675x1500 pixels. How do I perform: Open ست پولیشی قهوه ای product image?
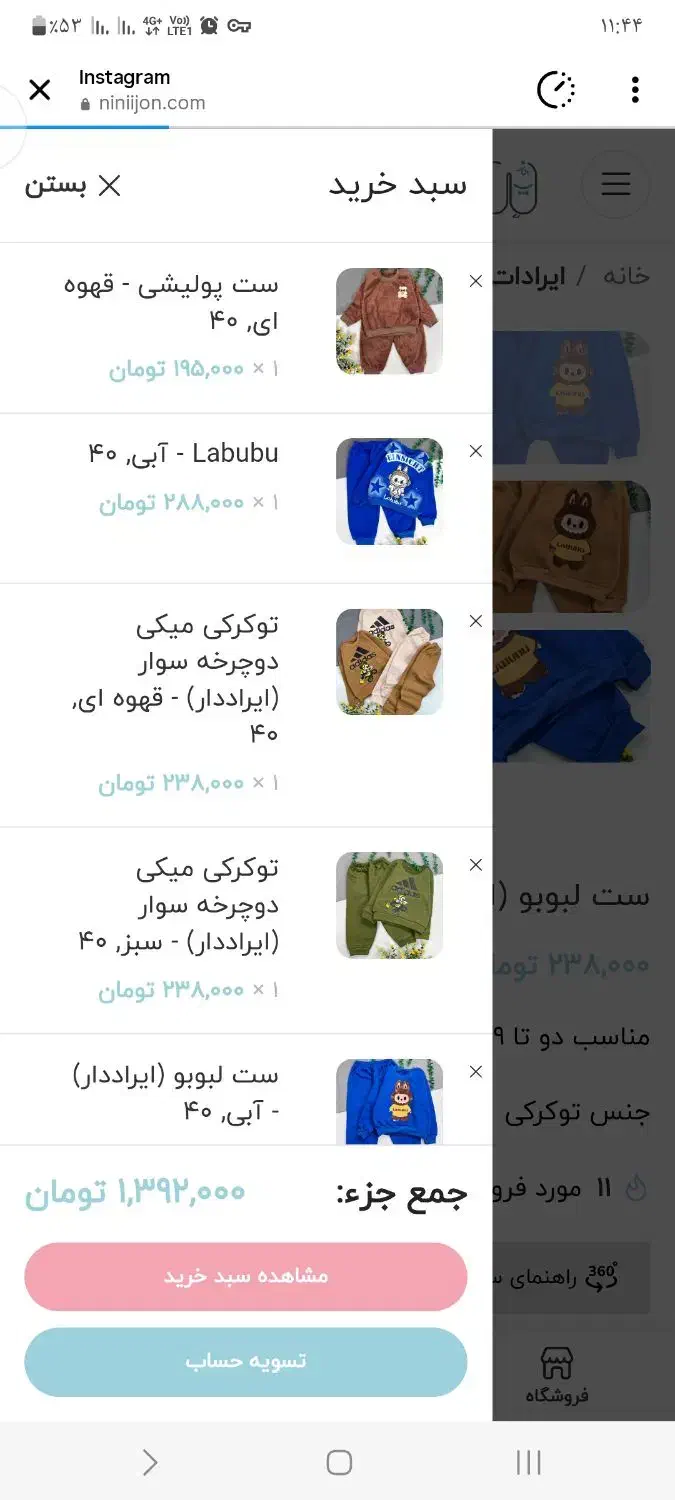389,321
